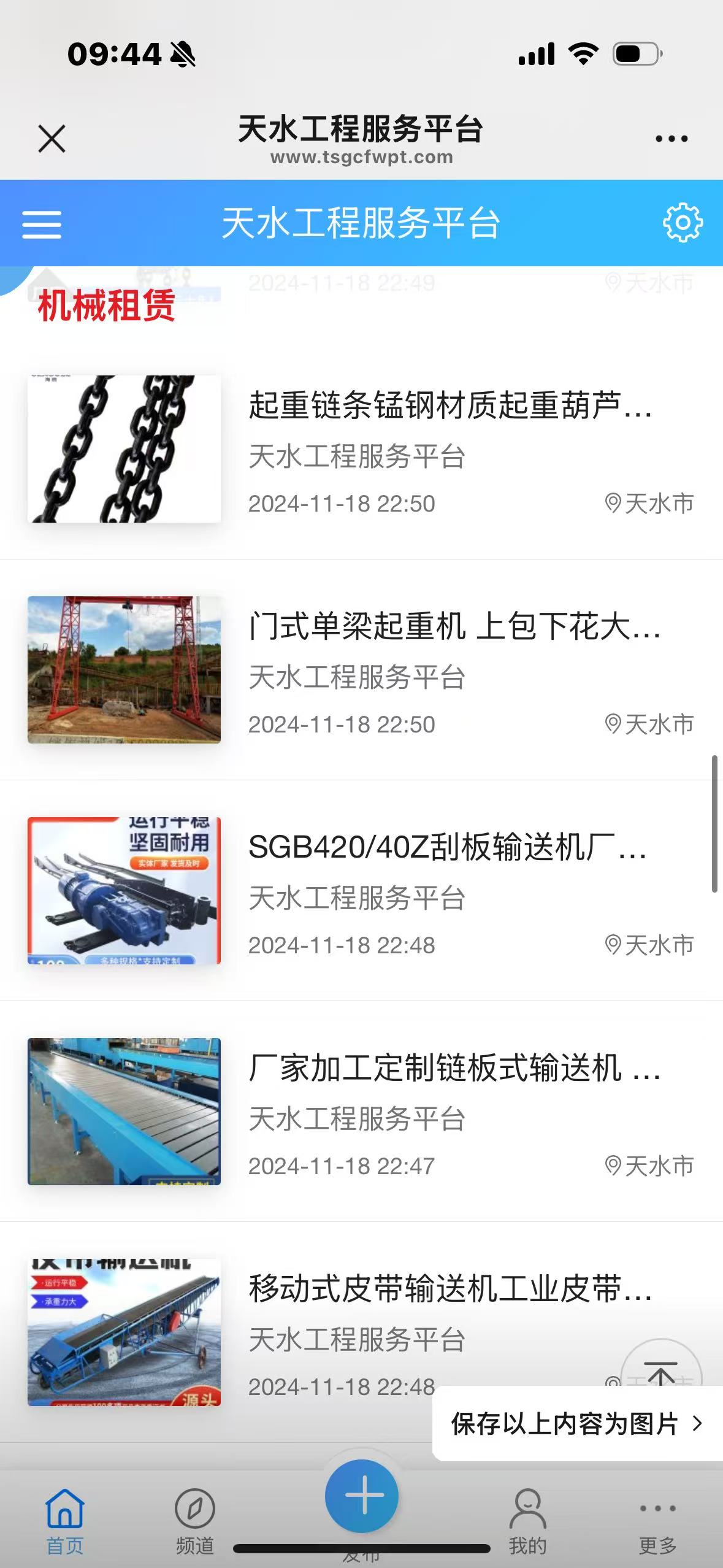This screenshot has height=1568, width=723.
Task: Open the settings gear
Action: (682, 223)
